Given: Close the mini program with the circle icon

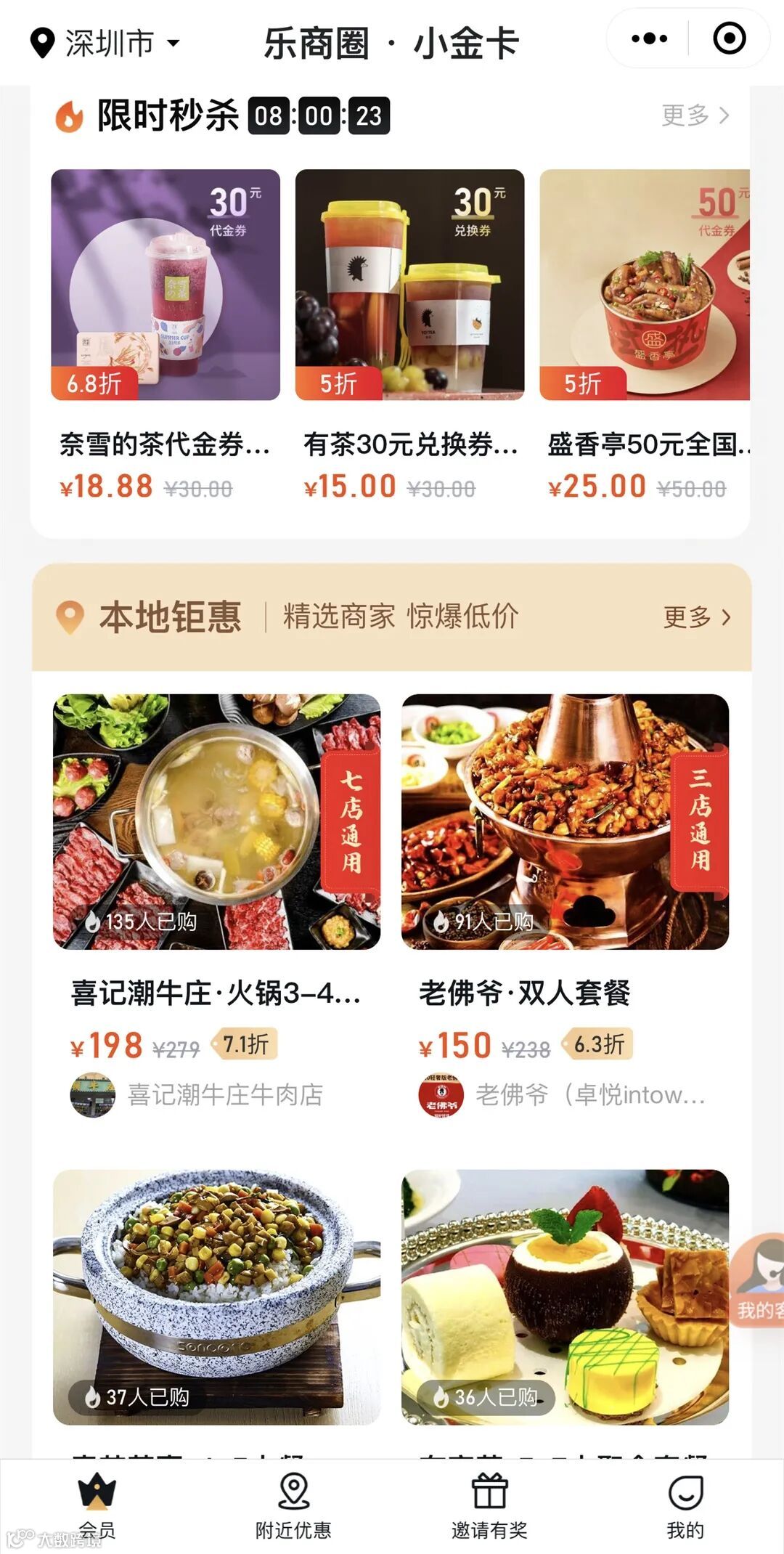Looking at the screenshot, I should pos(729,38).
